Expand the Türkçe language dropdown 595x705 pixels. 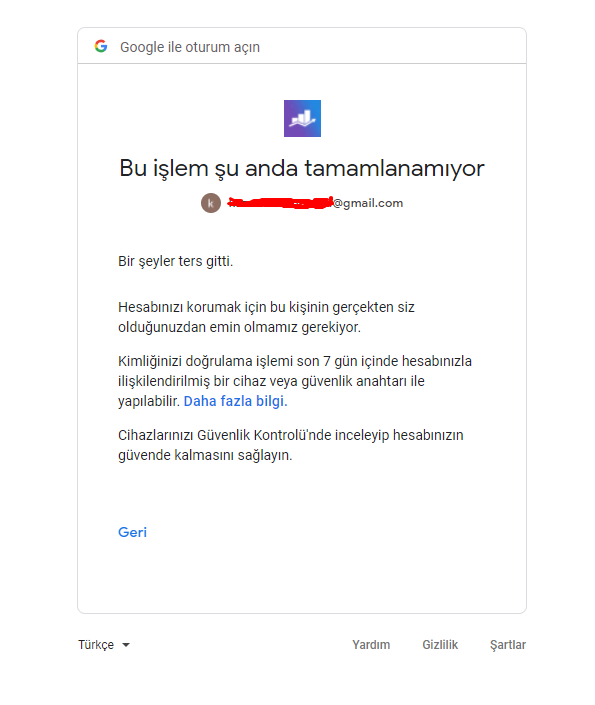click(104, 645)
